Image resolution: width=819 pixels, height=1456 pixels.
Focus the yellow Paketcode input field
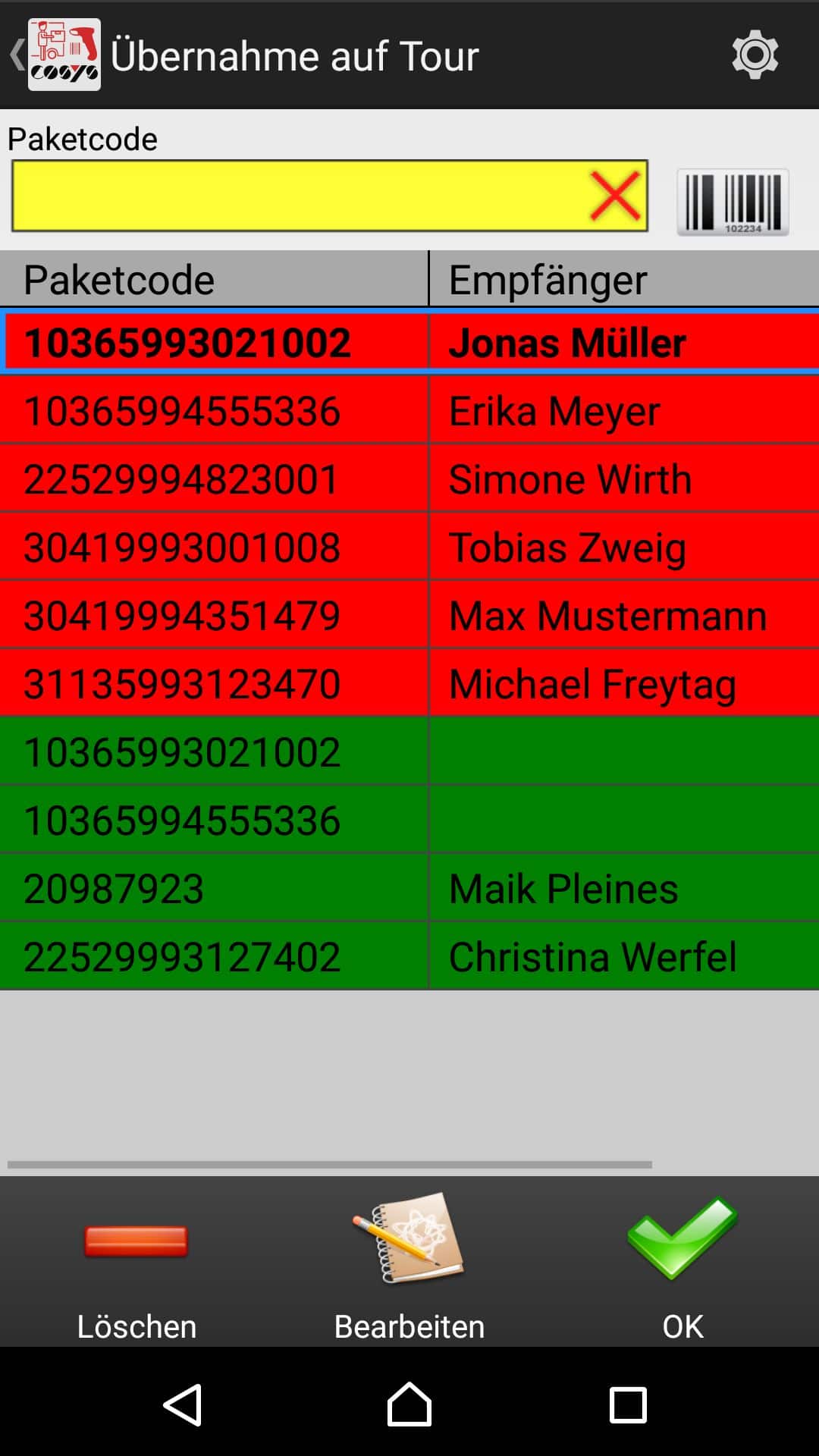[x=296, y=196]
